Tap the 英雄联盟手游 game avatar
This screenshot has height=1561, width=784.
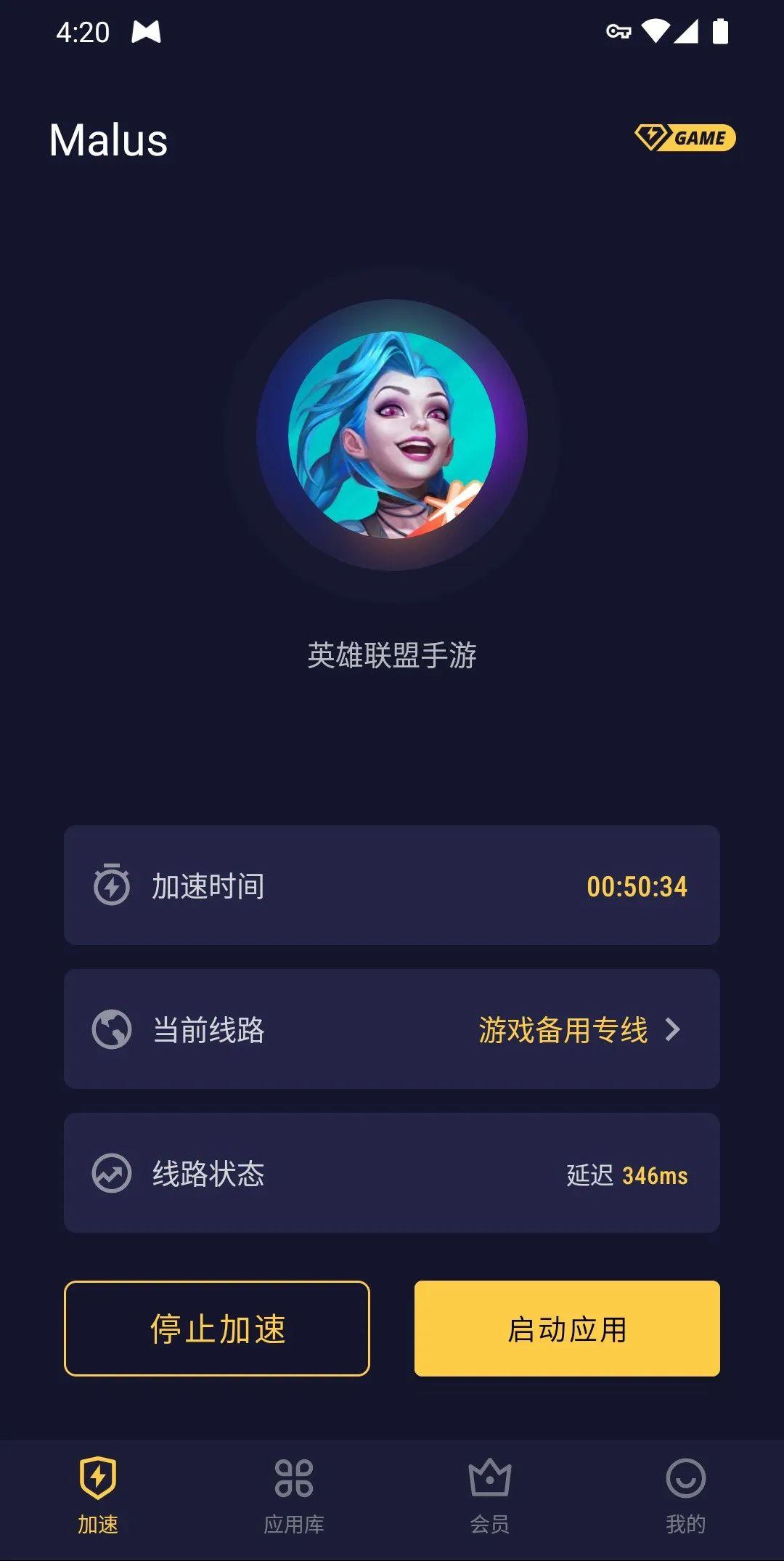(392, 429)
